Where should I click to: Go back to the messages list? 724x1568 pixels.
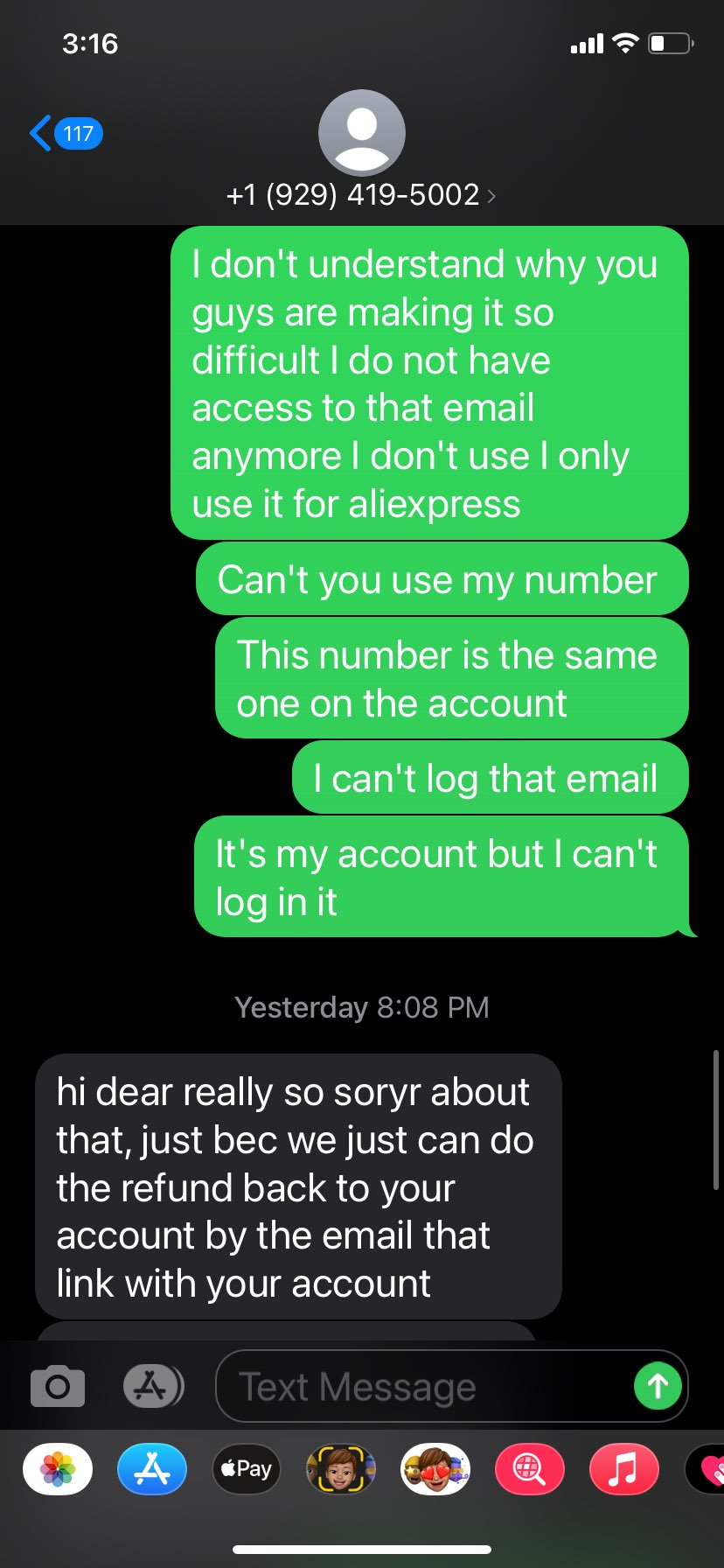tap(66, 134)
